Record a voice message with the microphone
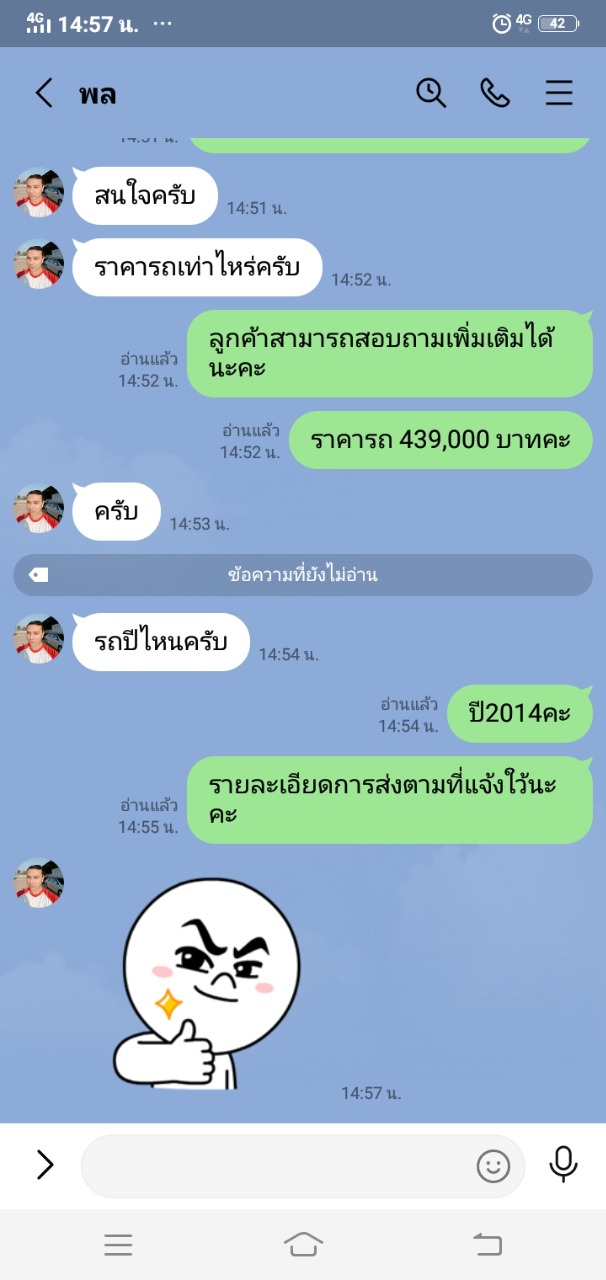 (x=563, y=1164)
